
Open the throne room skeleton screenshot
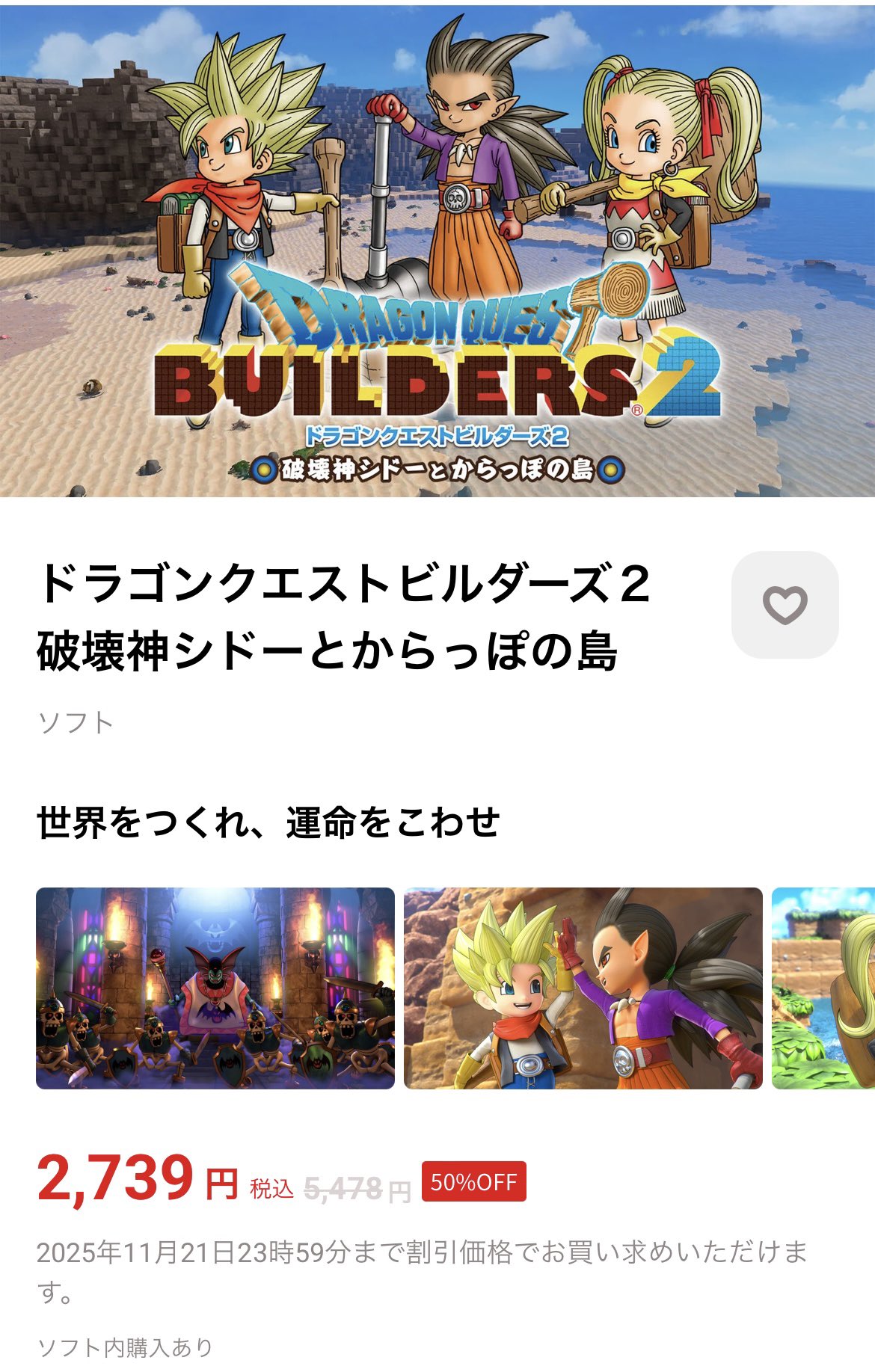(215, 988)
